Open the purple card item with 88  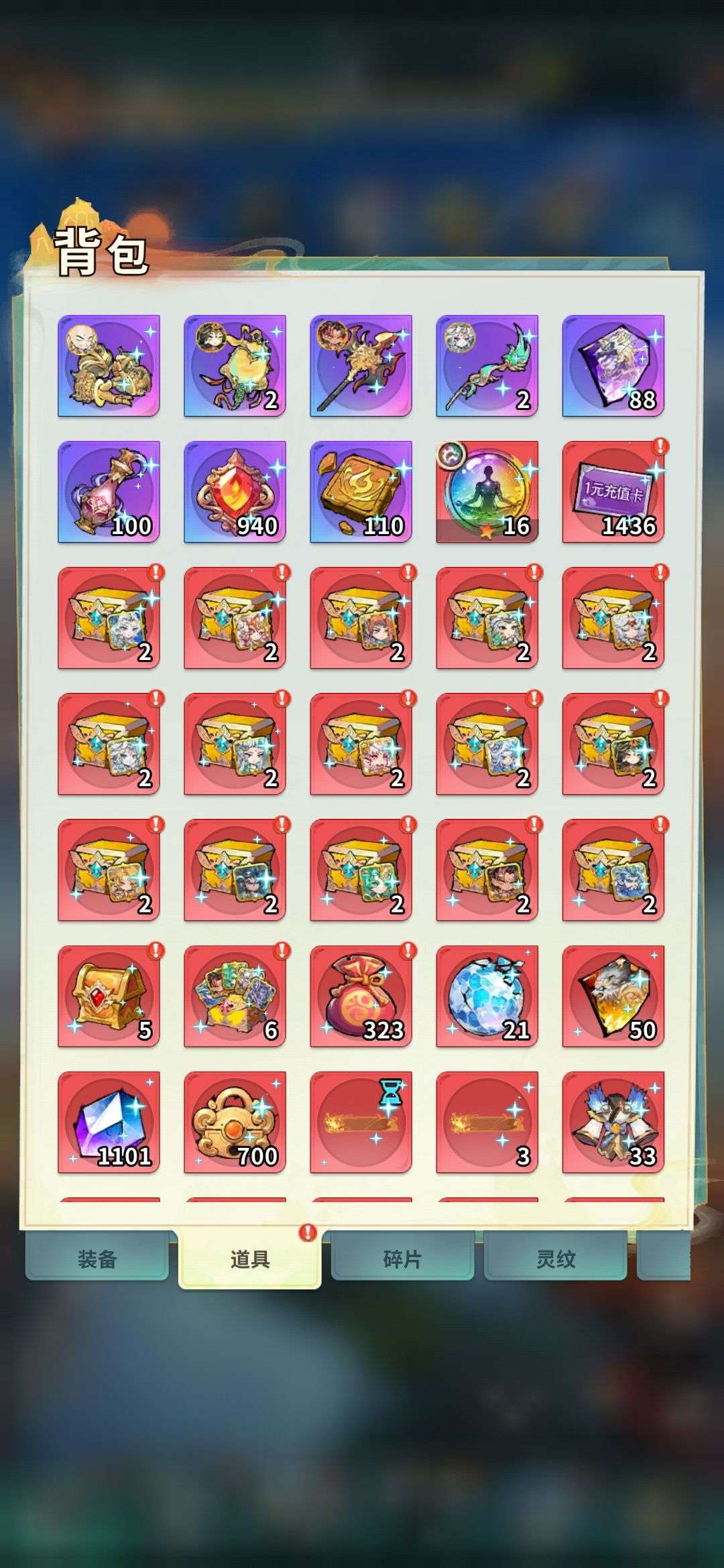[613, 366]
